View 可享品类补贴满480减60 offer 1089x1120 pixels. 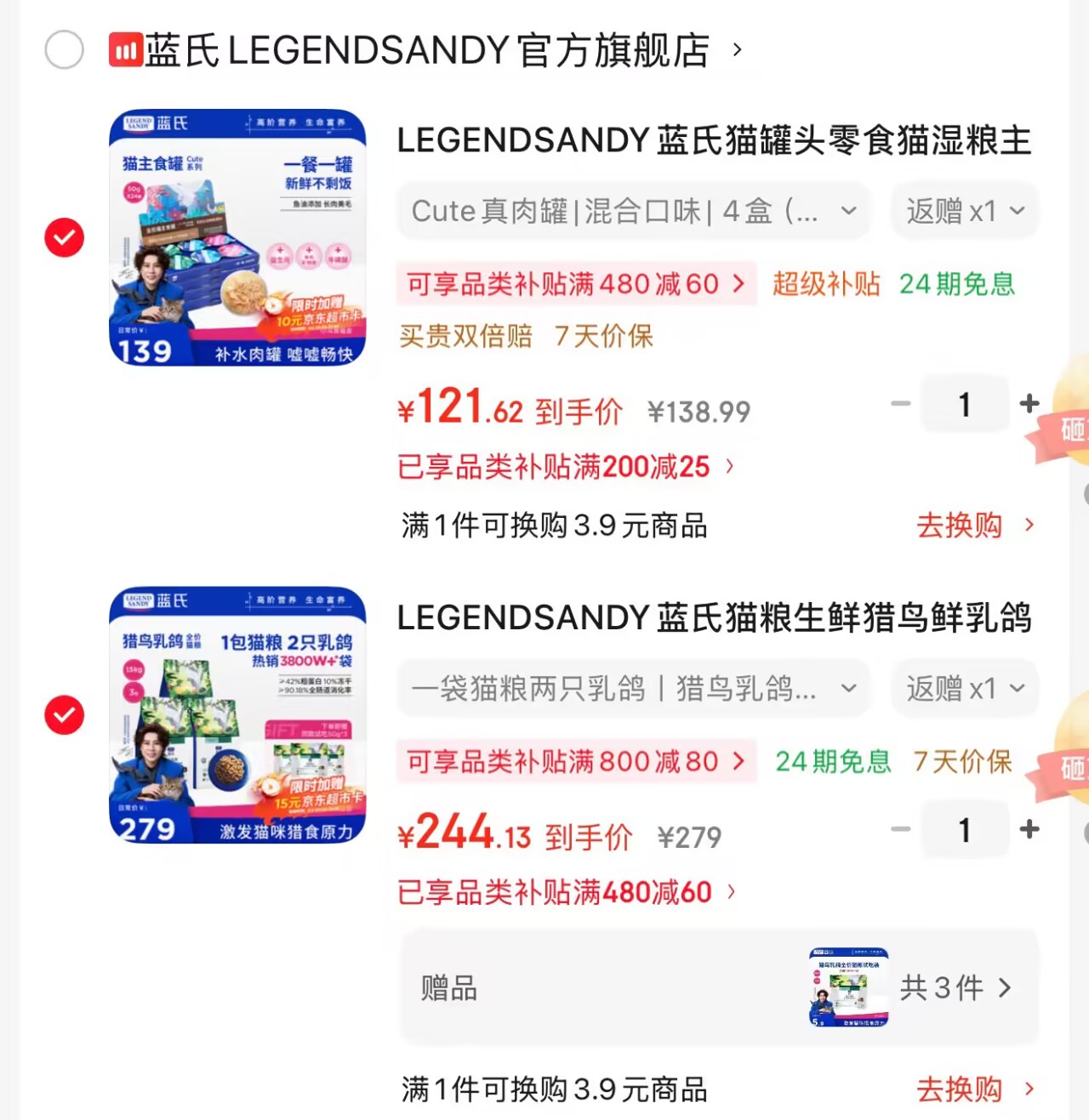(x=576, y=283)
